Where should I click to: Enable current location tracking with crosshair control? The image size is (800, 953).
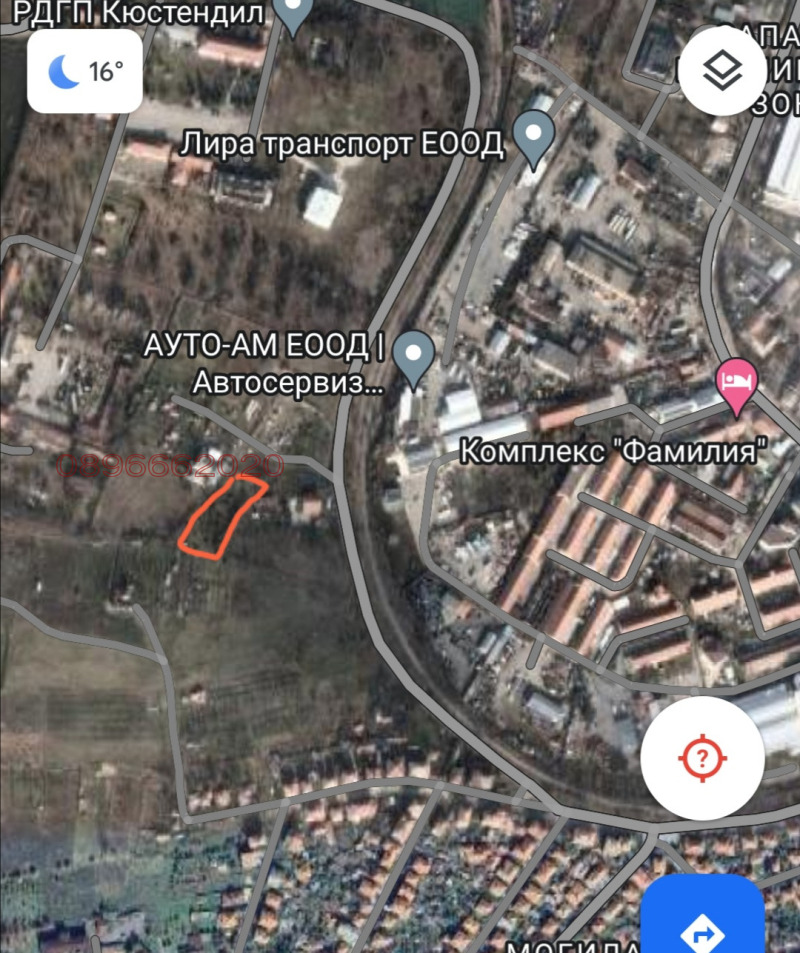click(x=704, y=759)
